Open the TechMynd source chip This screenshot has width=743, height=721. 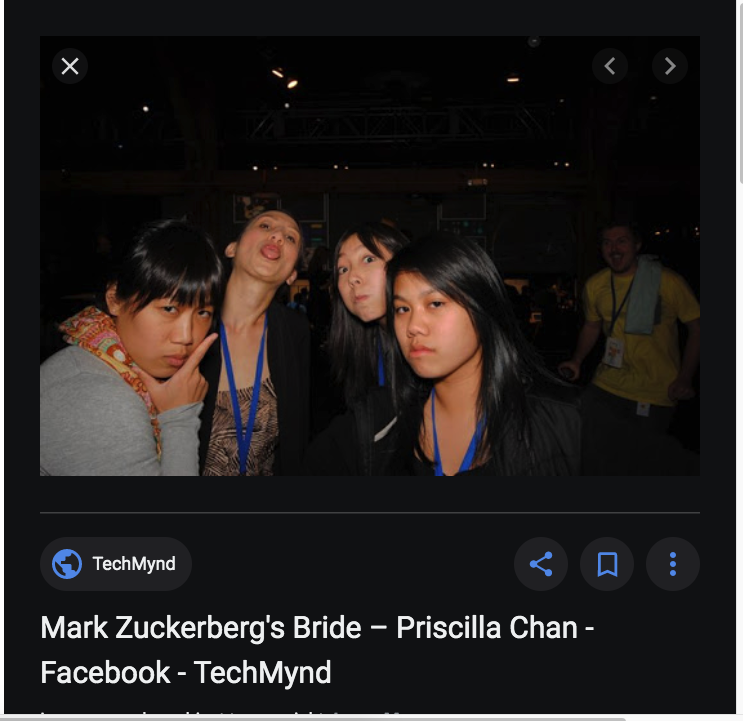116,564
